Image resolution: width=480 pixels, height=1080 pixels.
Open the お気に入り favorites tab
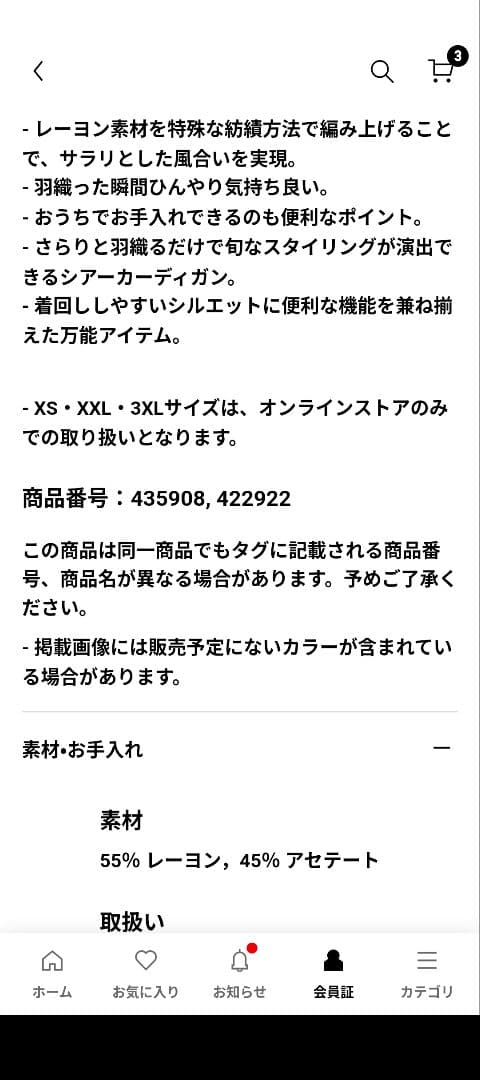[x=145, y=974]
